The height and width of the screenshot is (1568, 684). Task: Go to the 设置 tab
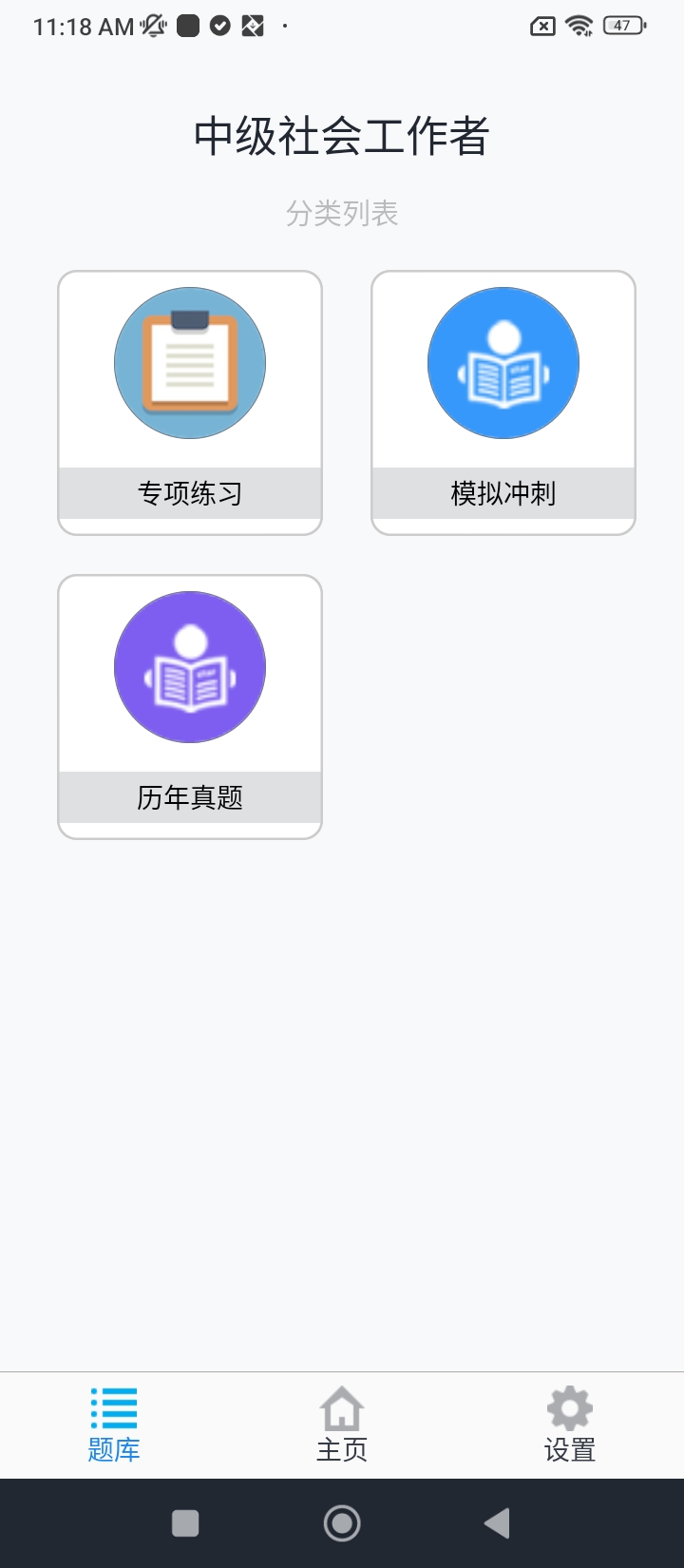click(569, 1424)
